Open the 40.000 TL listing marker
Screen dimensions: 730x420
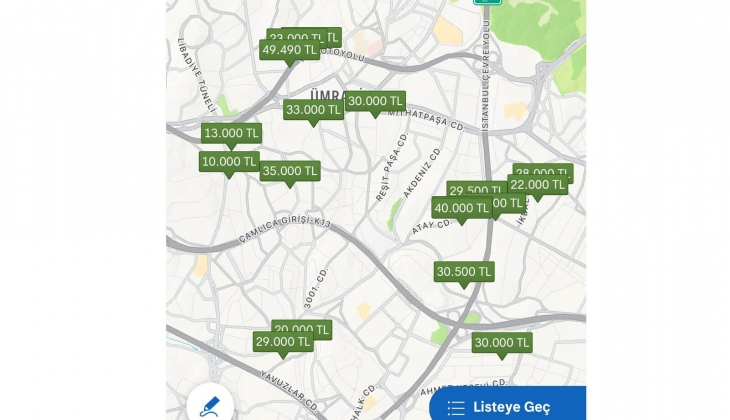pos(461,208)
